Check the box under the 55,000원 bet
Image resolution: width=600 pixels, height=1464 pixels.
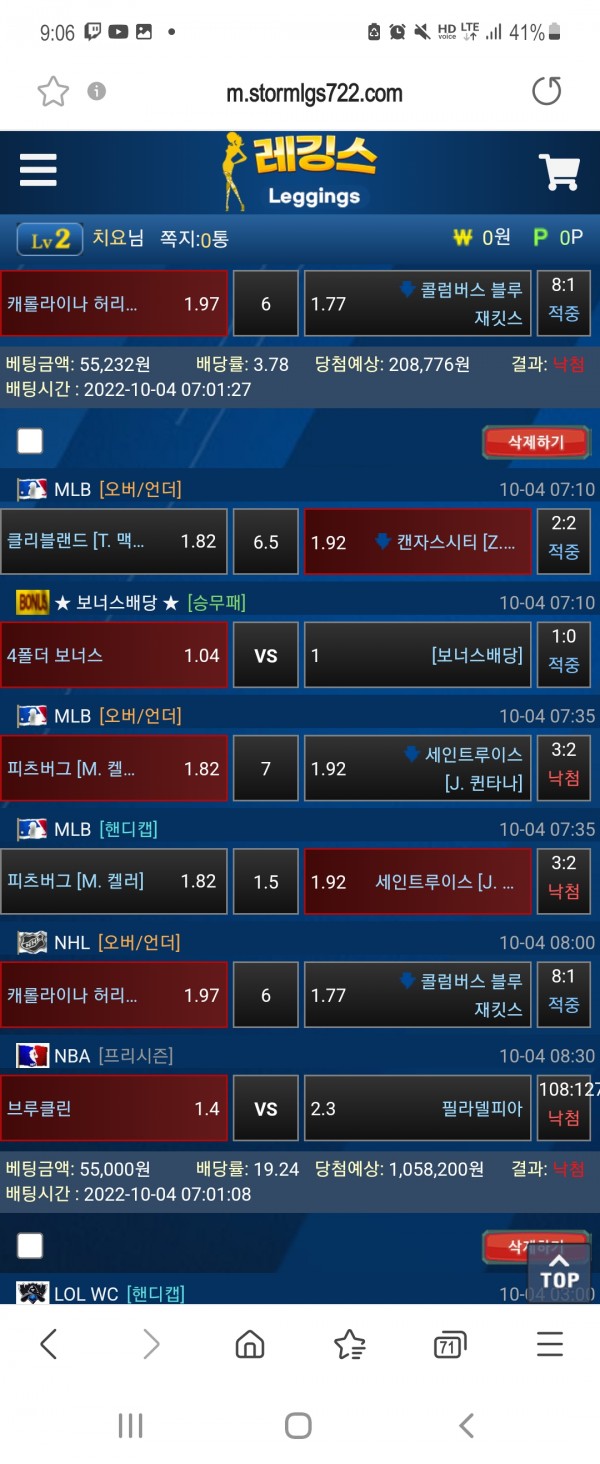[x=30, y=1245]
